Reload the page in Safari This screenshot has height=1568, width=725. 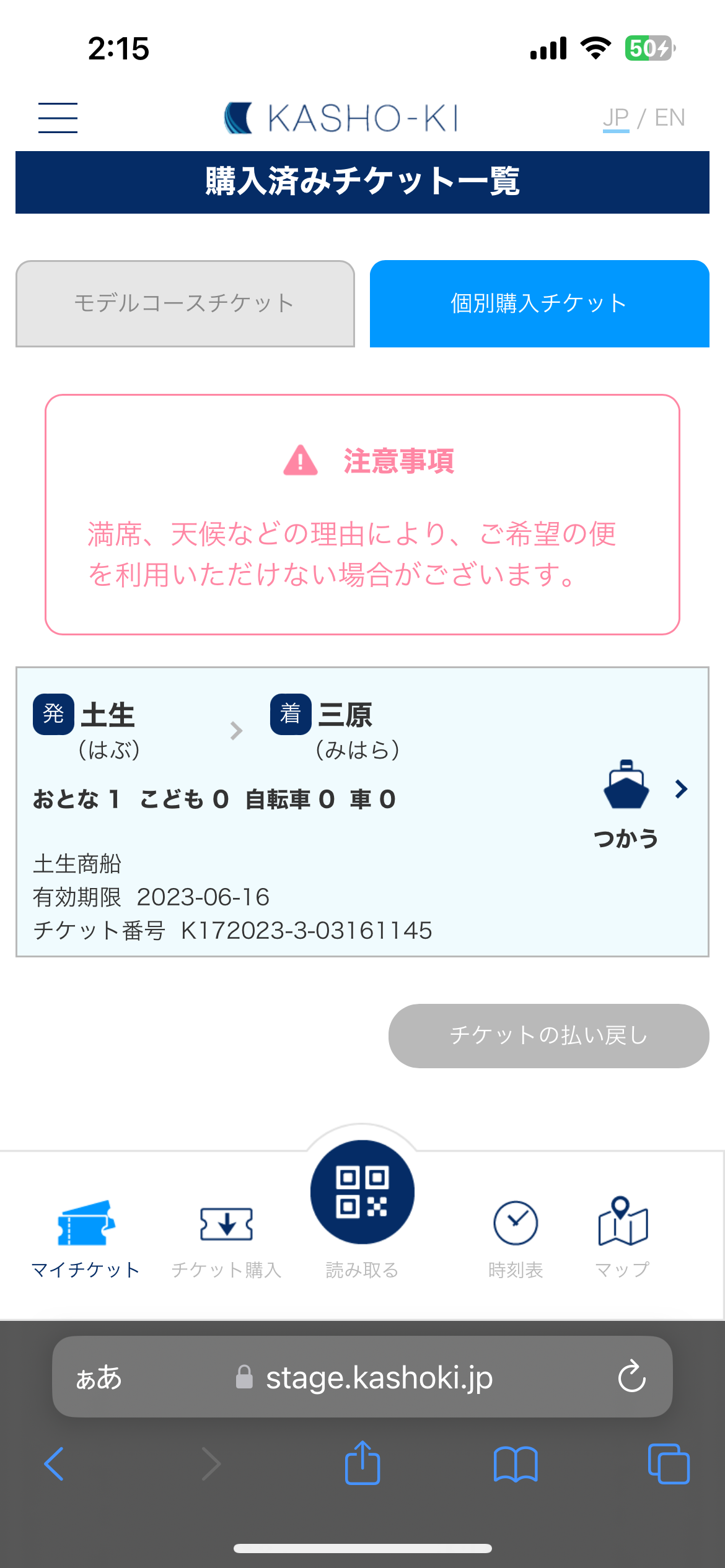[631, 1377]
